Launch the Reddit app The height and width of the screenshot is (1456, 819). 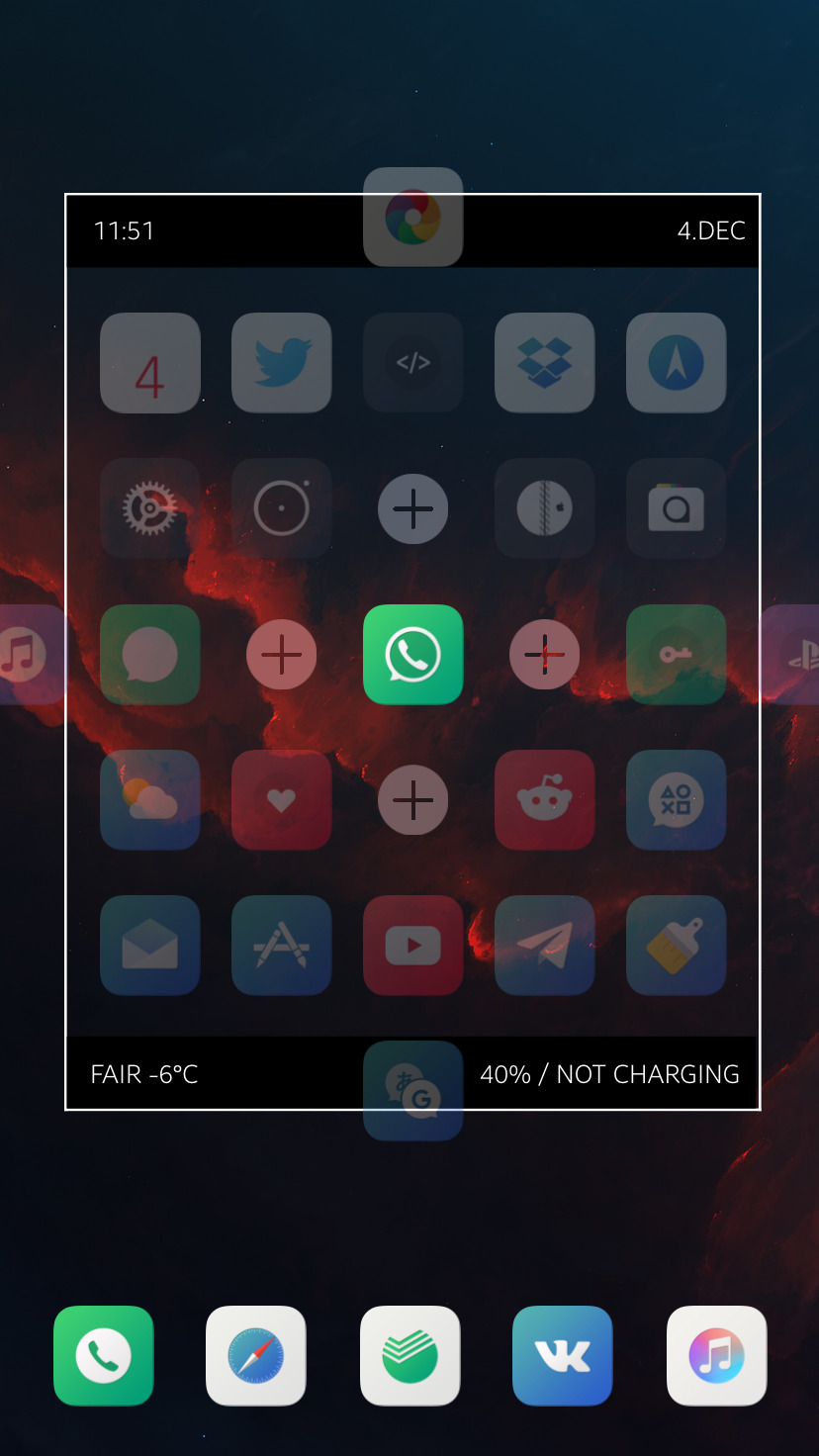[x=544, y=799]
